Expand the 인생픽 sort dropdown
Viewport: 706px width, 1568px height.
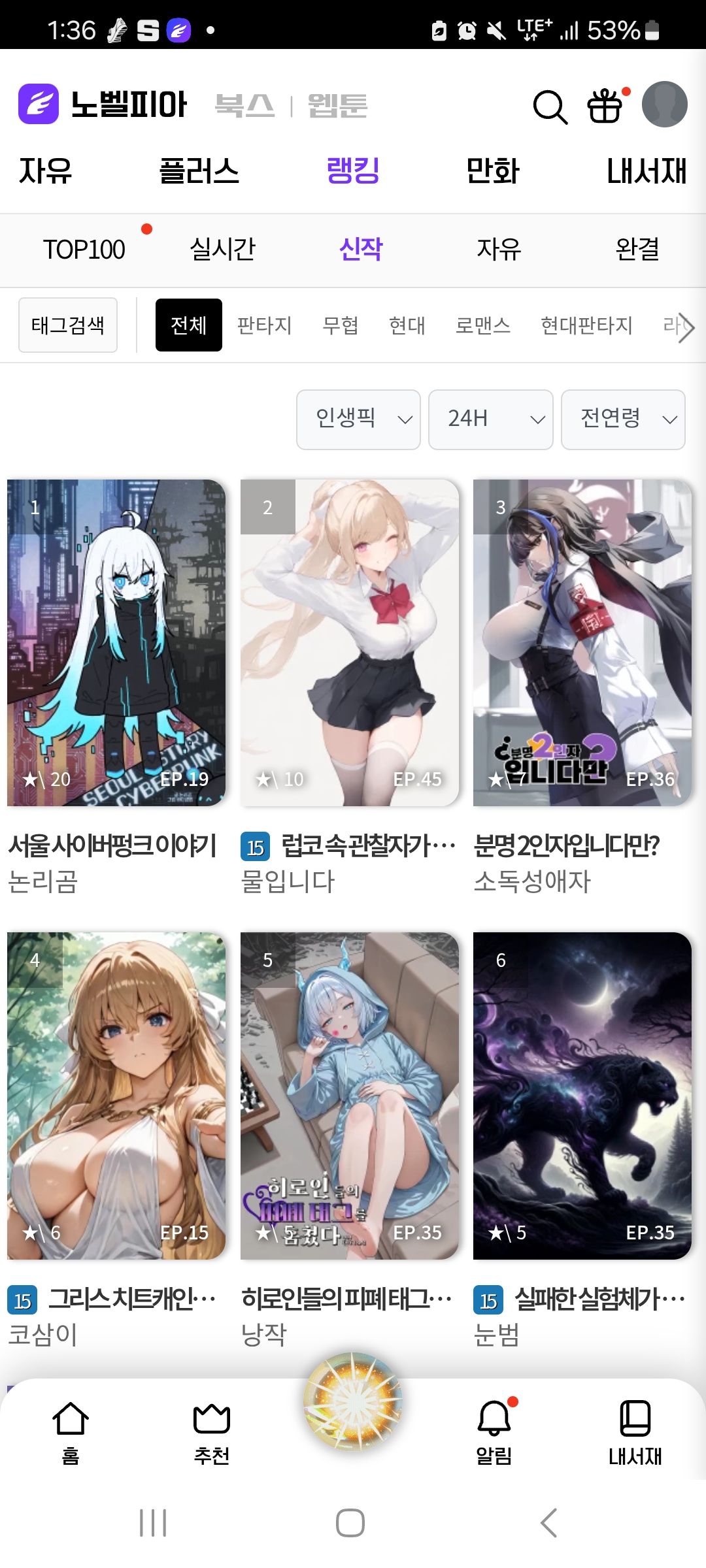[358, 419]
